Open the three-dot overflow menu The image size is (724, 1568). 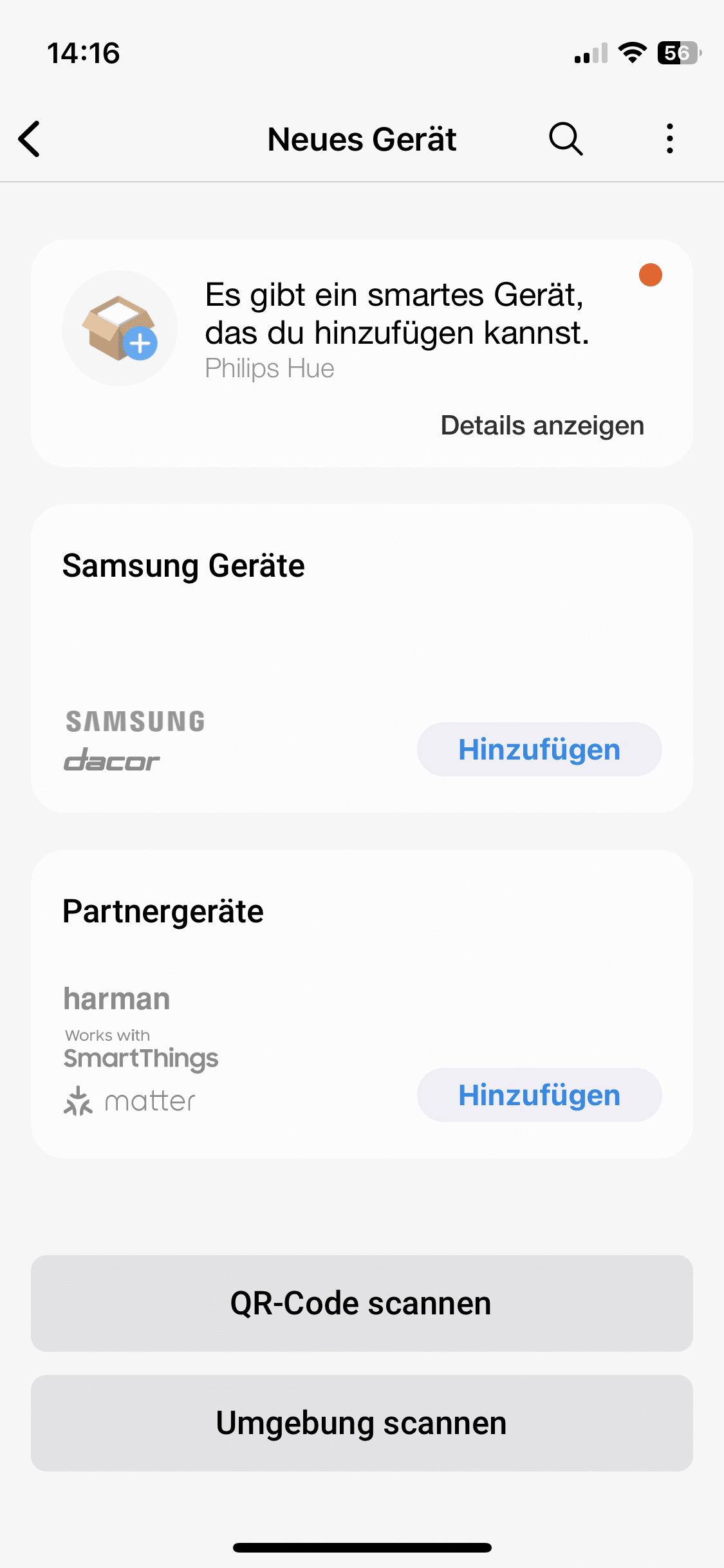pyautogui.click(x=670, y=139)
